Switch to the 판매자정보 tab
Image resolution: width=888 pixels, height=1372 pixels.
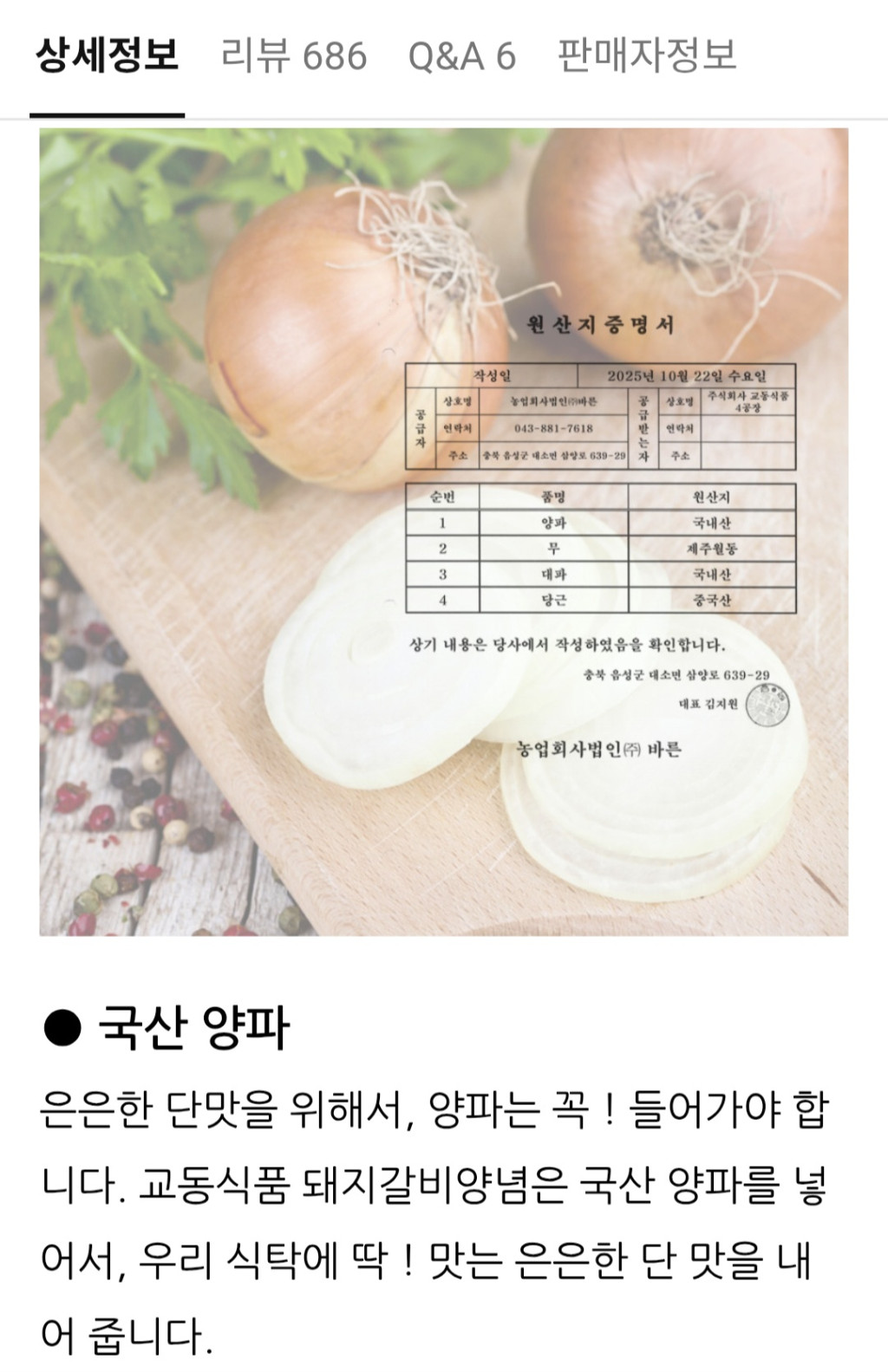coord(646,55)
